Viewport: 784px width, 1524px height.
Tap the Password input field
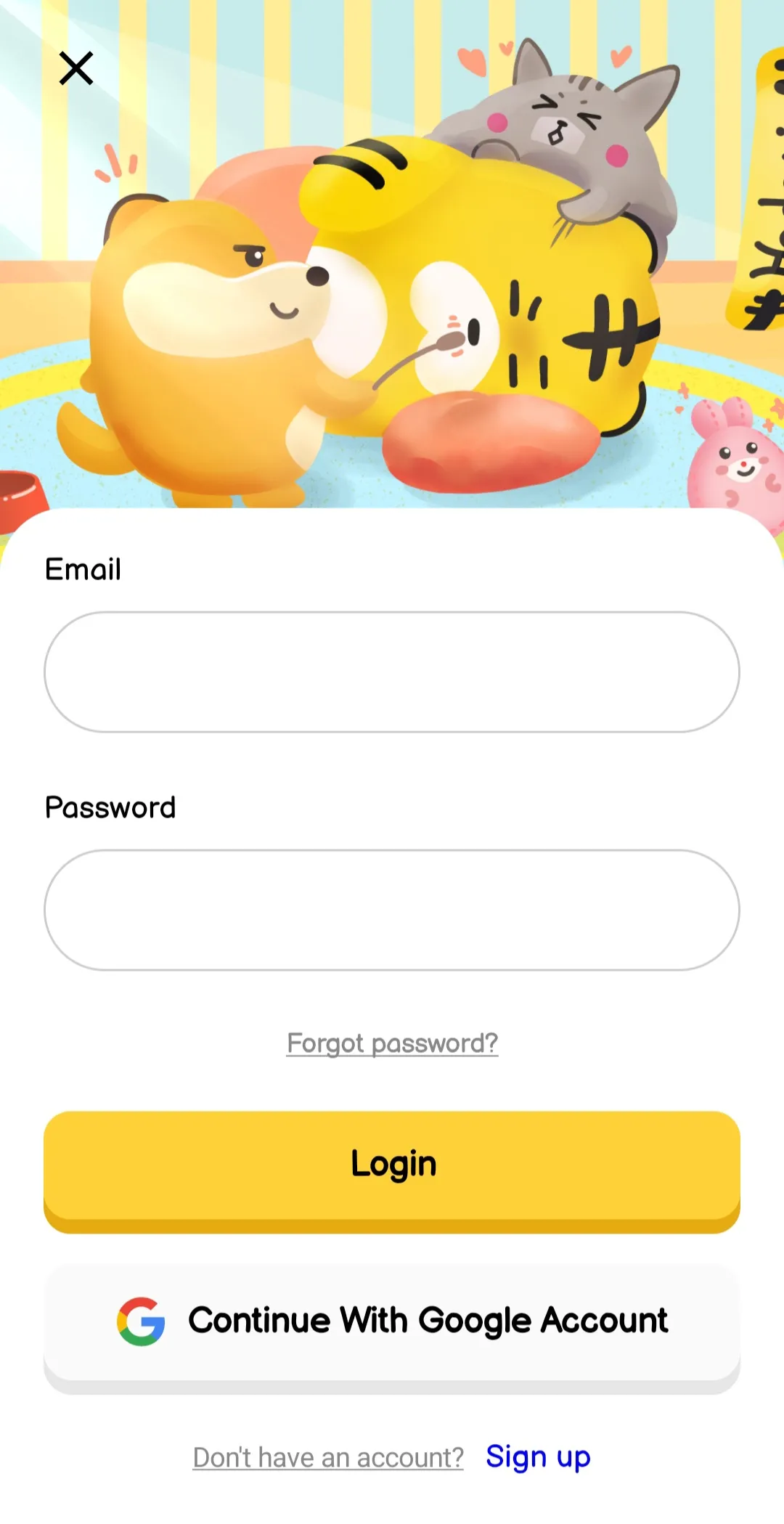[392, 910]
